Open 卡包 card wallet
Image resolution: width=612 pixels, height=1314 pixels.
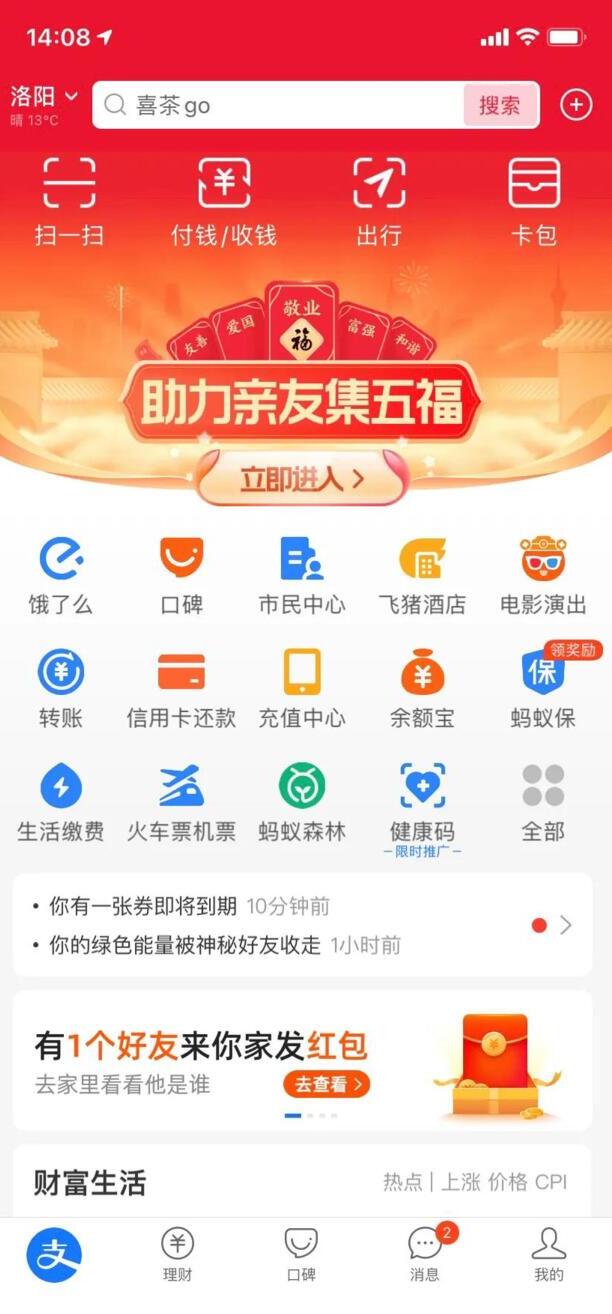point(534,202)
